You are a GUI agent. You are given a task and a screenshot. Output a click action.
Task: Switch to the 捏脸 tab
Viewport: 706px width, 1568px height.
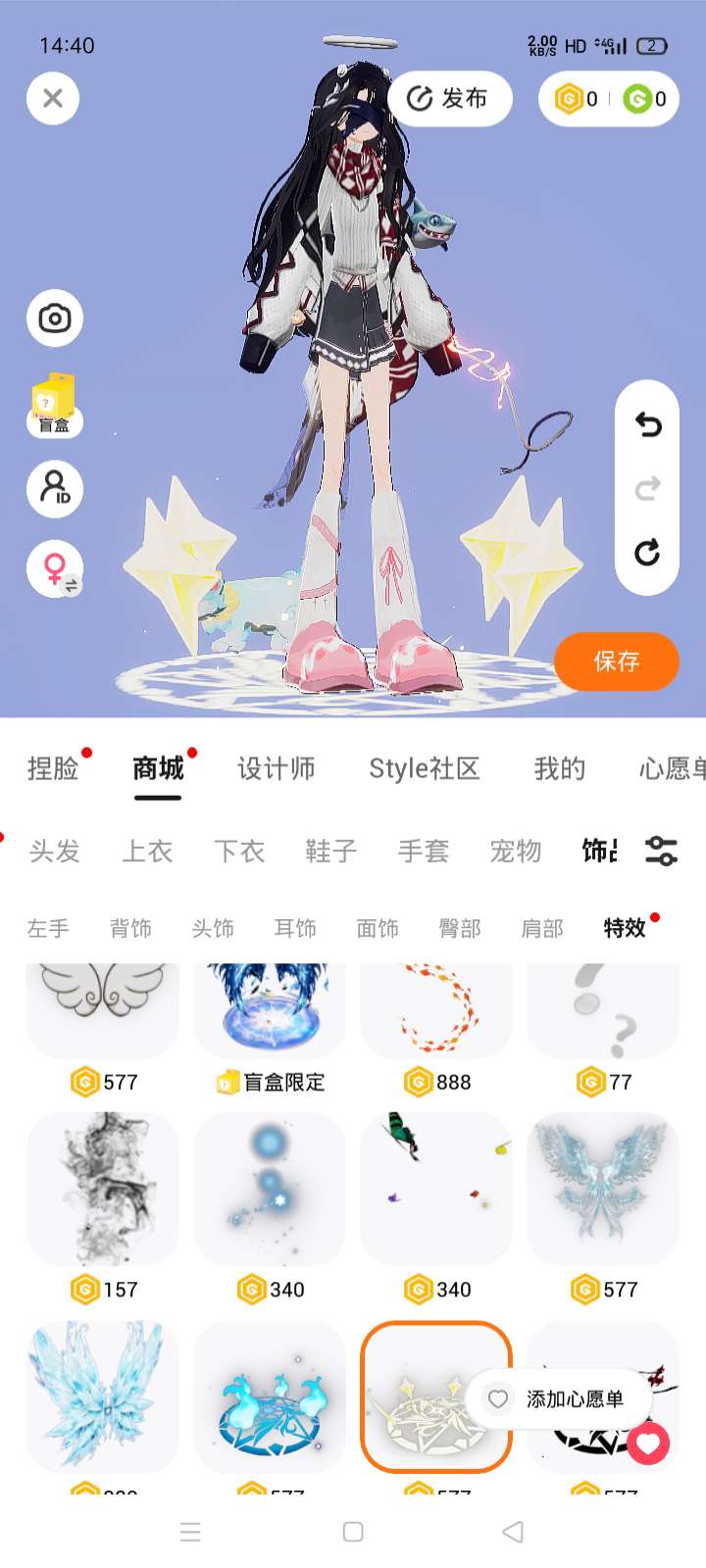coord(53,768)
